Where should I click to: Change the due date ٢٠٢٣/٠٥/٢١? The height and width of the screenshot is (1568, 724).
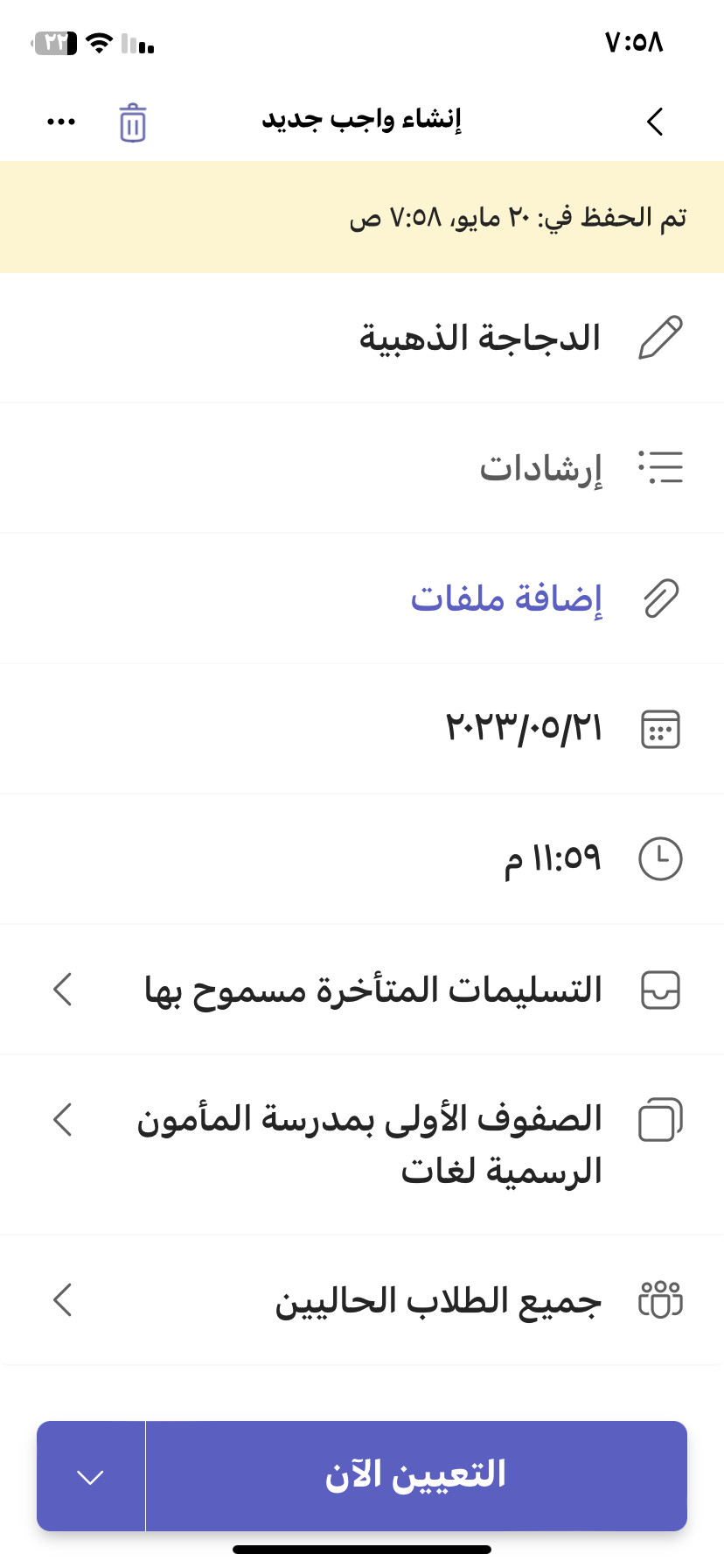[x=362, y=729]
